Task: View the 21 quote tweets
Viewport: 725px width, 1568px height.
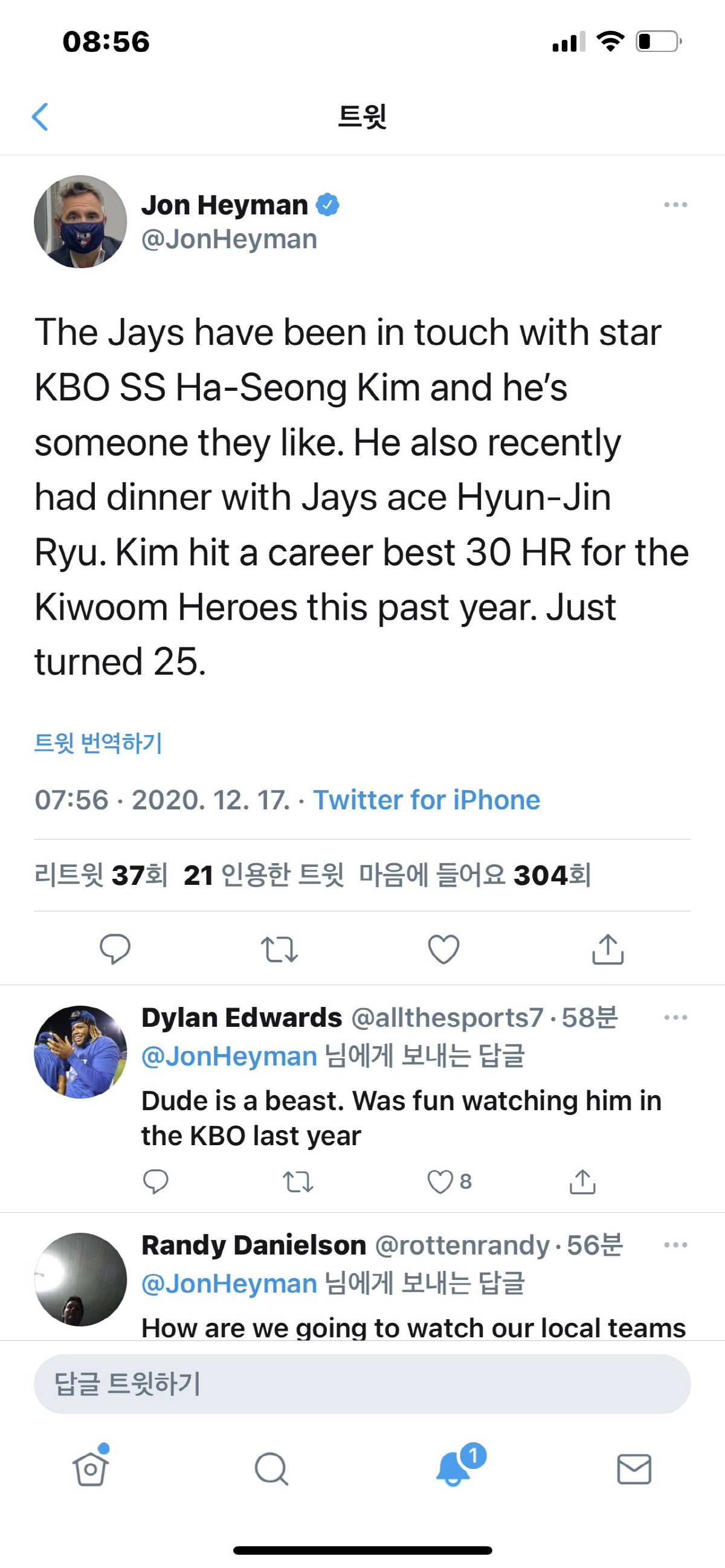Action: 263,875
